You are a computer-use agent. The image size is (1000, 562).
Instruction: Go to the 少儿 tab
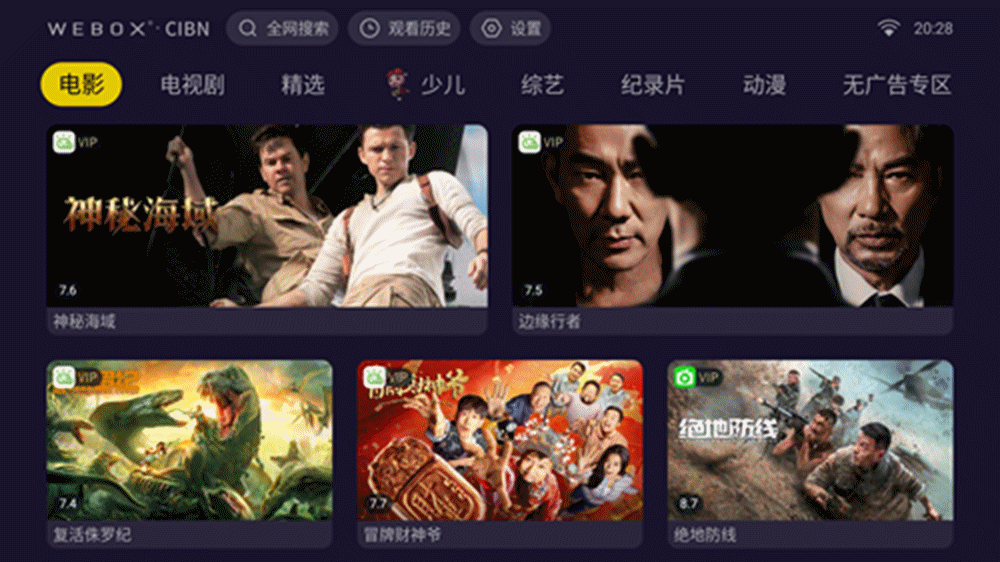(x=427, y=86)
